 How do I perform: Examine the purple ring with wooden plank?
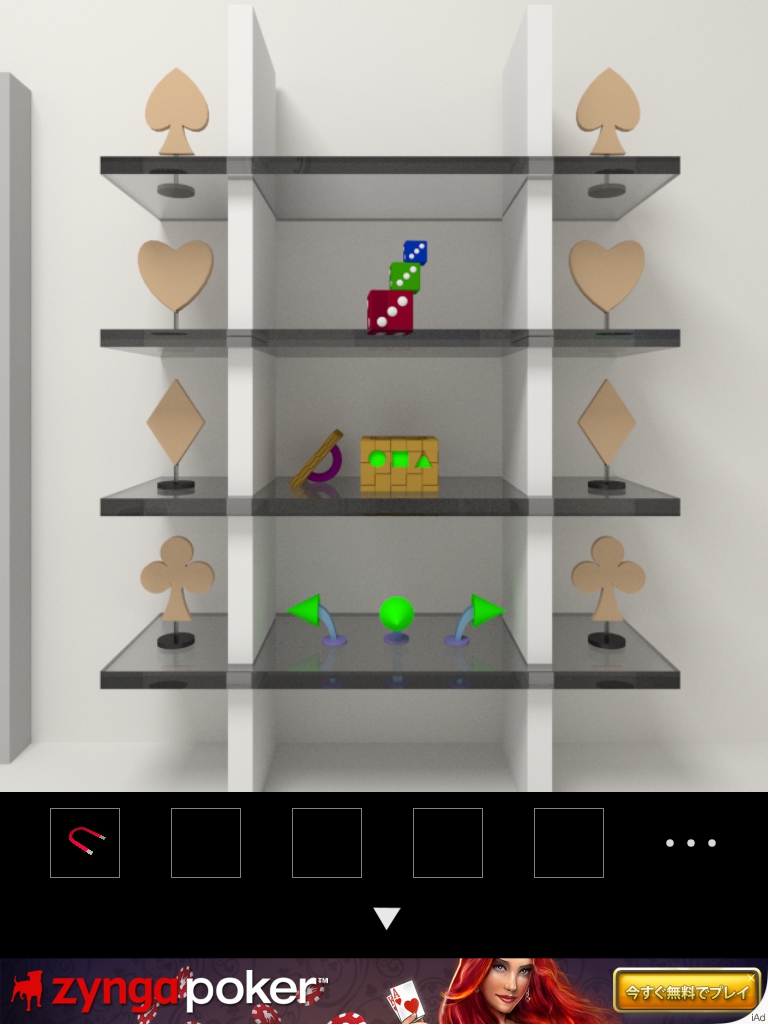[x=320, y=461]
